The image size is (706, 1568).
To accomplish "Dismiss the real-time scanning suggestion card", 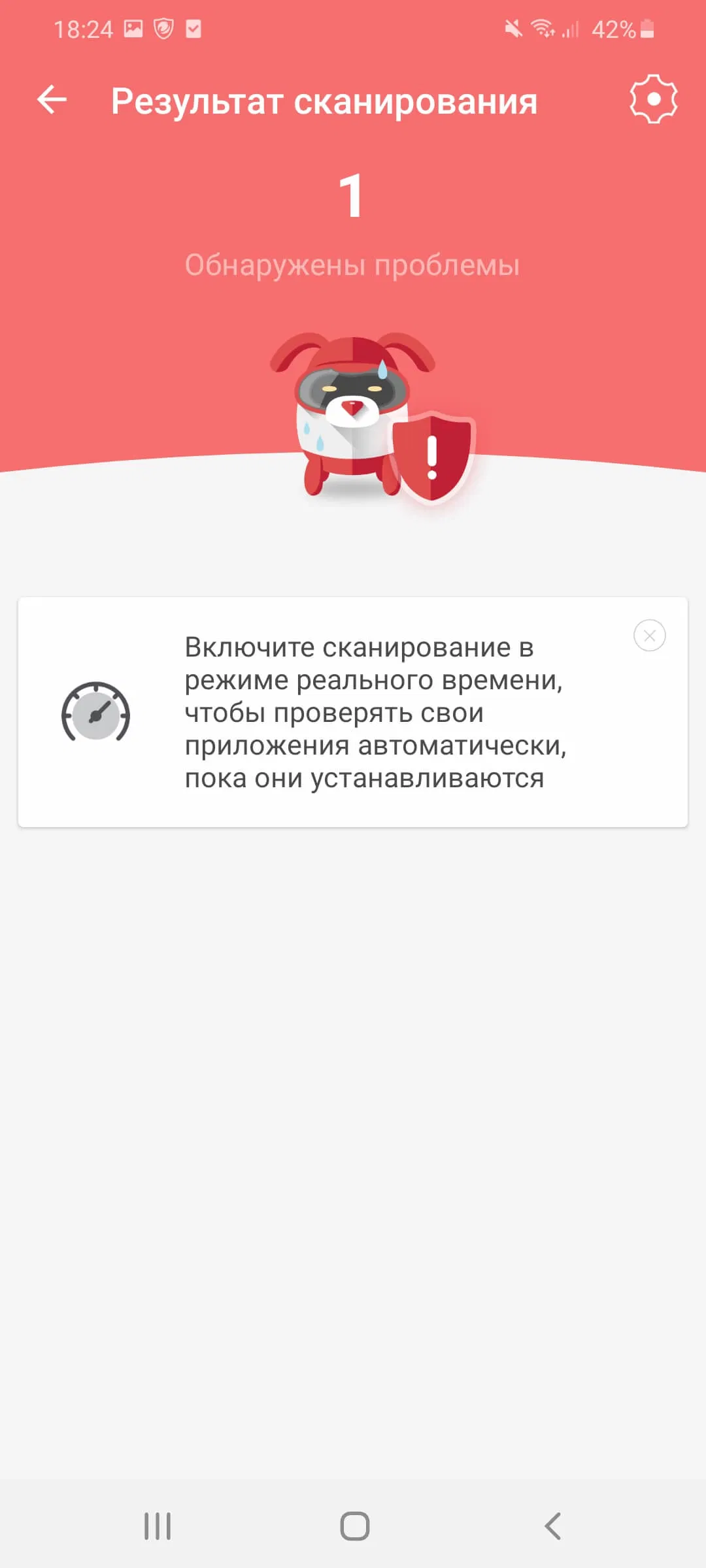I will click(x=649, y=635).
